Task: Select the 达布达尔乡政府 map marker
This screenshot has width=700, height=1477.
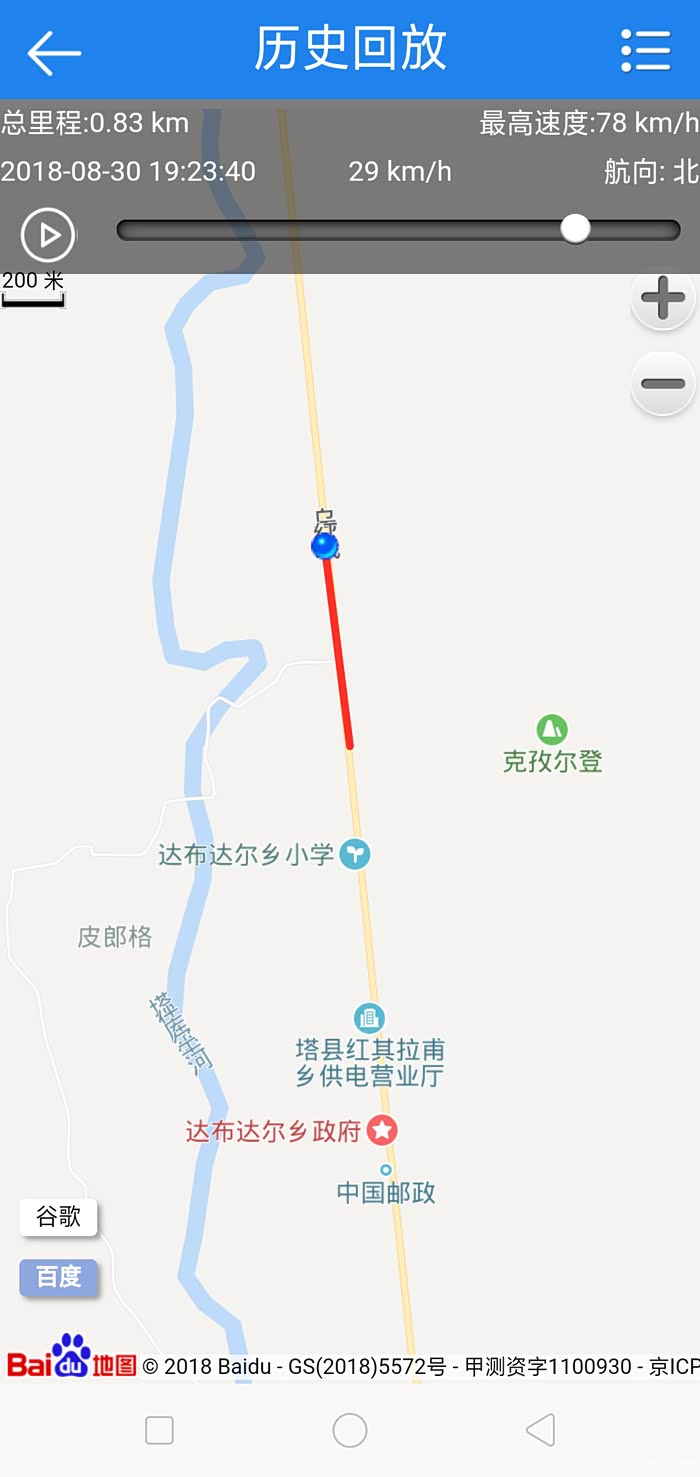Action: (x=382, y=1131)
